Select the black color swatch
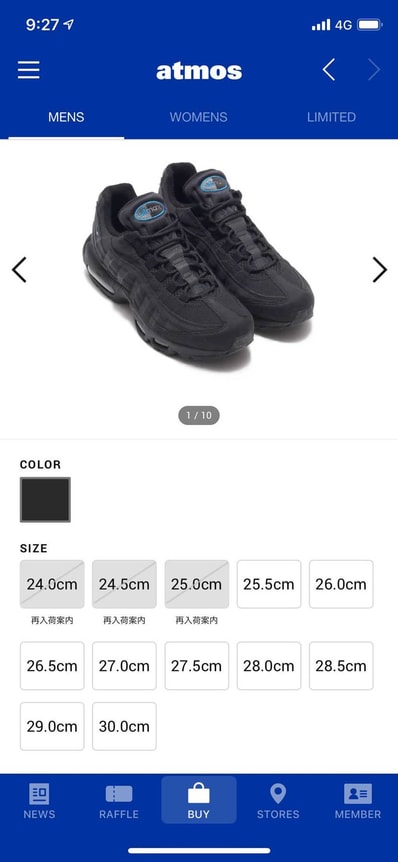Viewport: 398px width, 862px height. 45,500
